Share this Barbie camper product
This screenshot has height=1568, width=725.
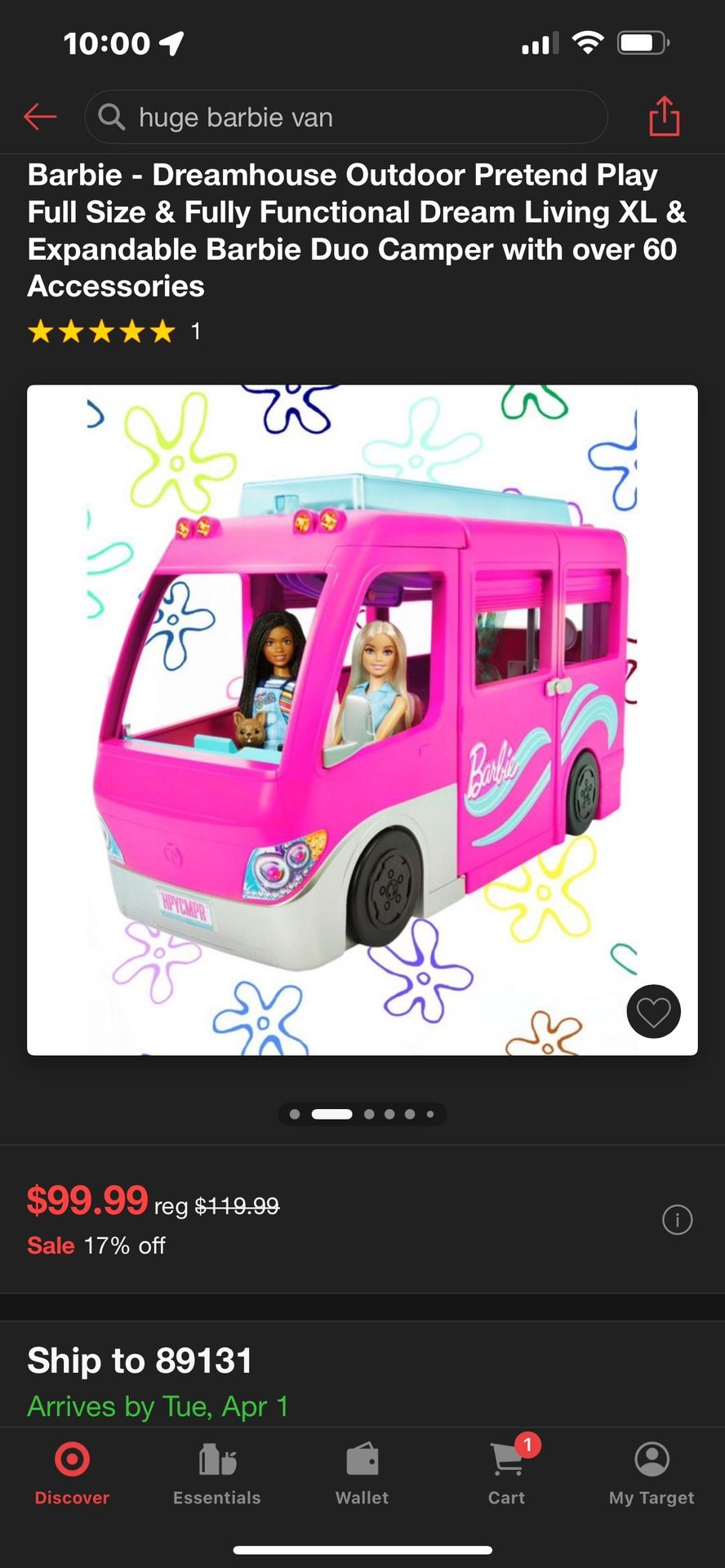[664, 116]
